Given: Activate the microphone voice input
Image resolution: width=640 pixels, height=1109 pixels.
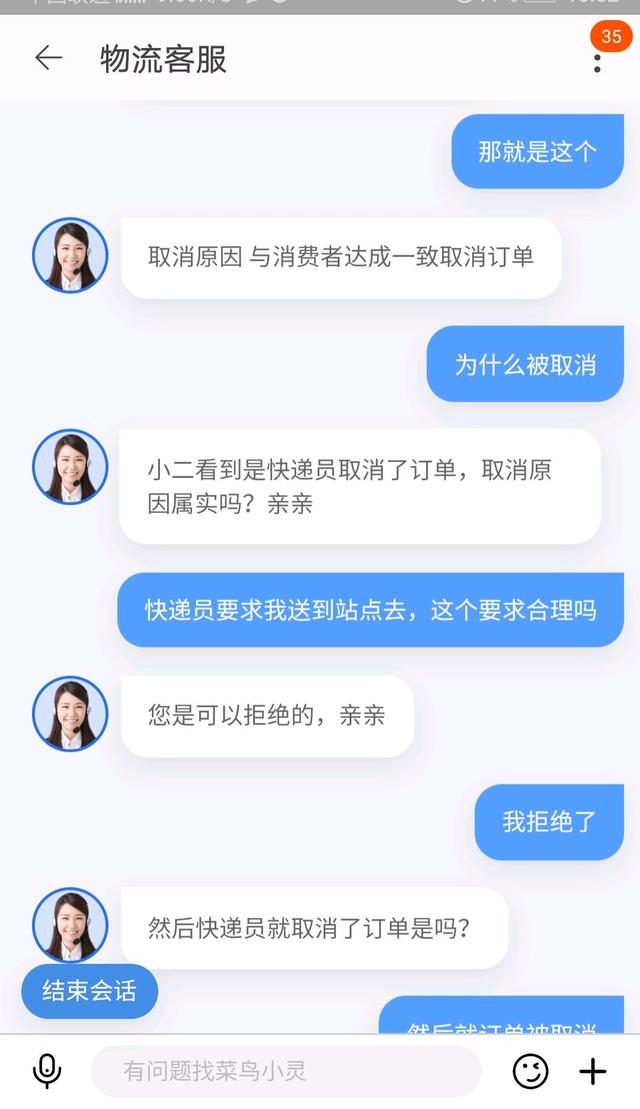Looking at the screenshot, I should pyautogui.click(x=46, y=1071).
